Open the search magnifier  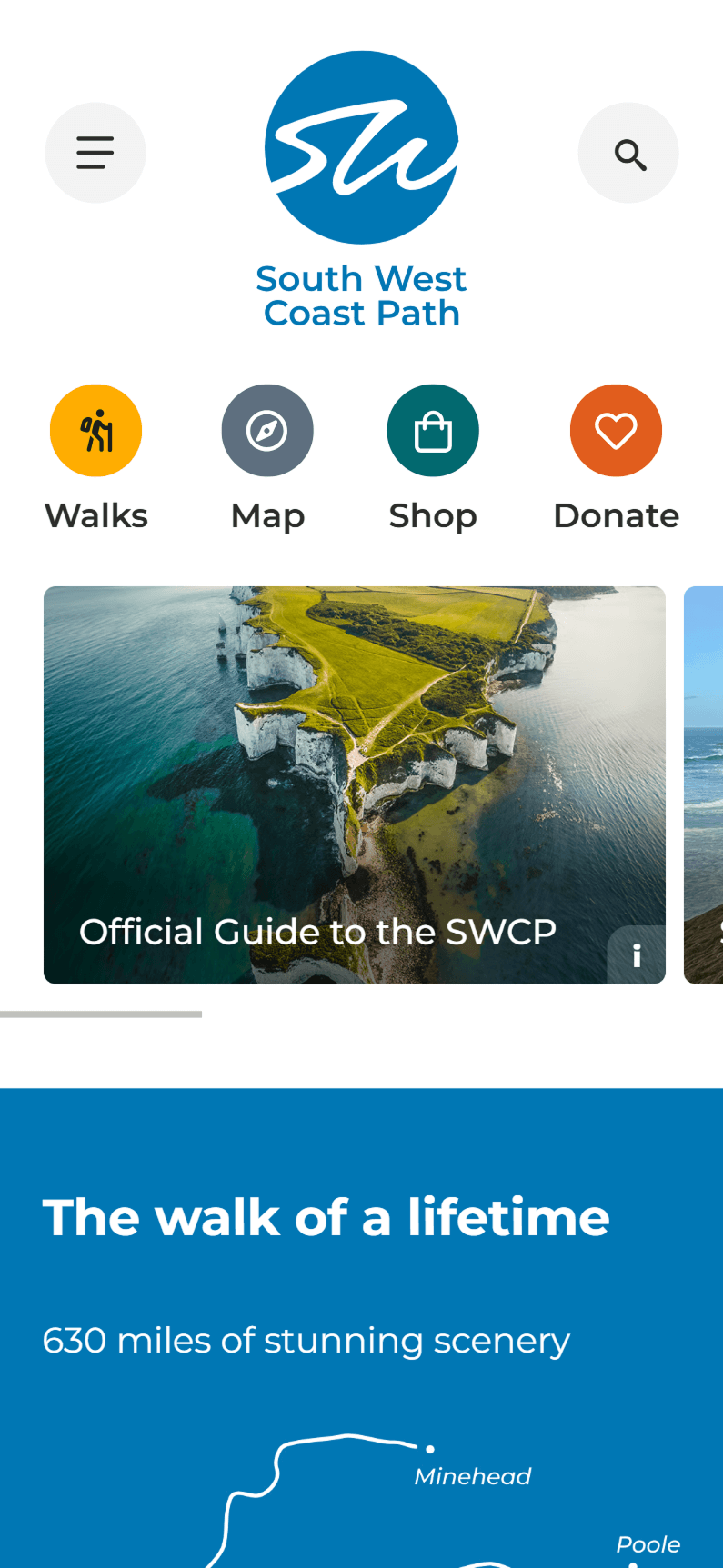(x=628, y=153)
